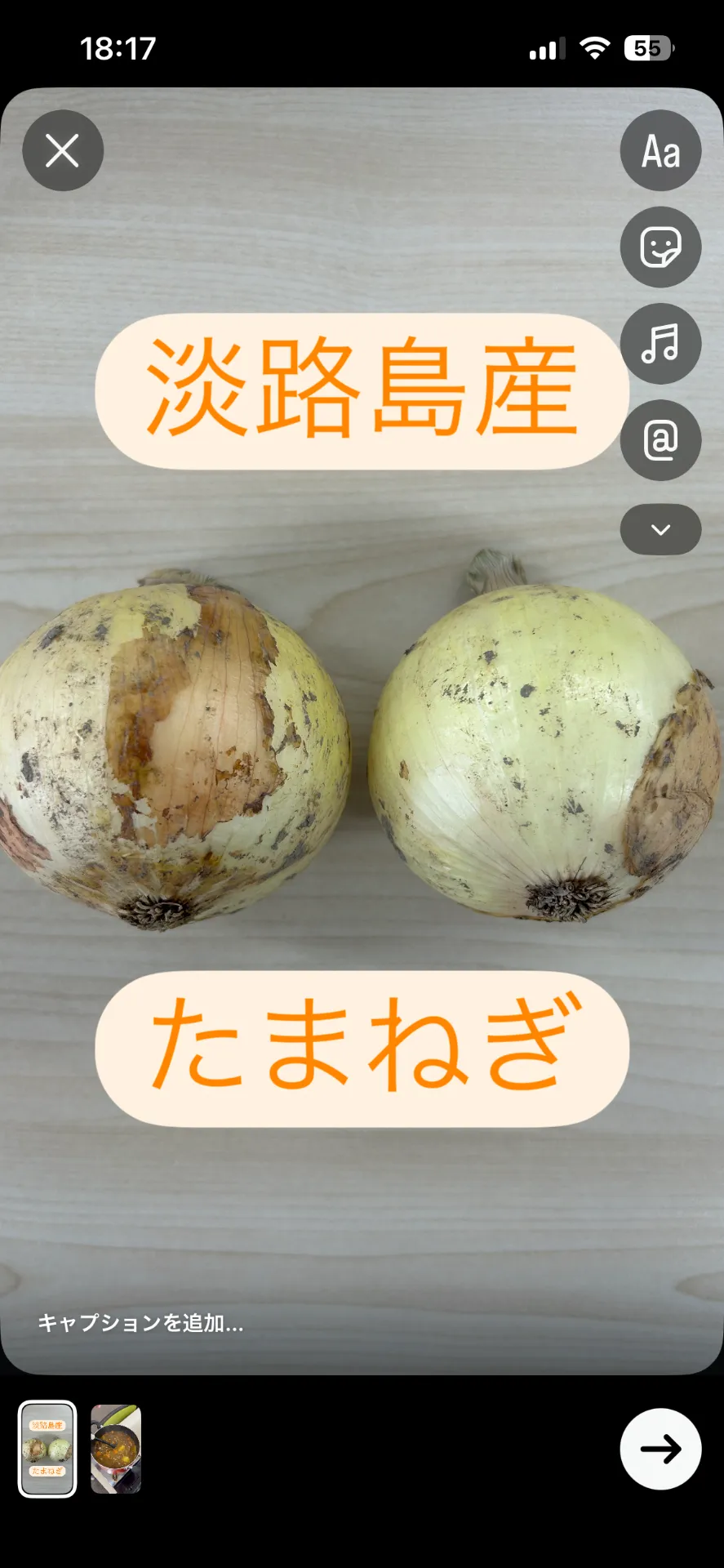Close the story editor

(x=63, y=151)
